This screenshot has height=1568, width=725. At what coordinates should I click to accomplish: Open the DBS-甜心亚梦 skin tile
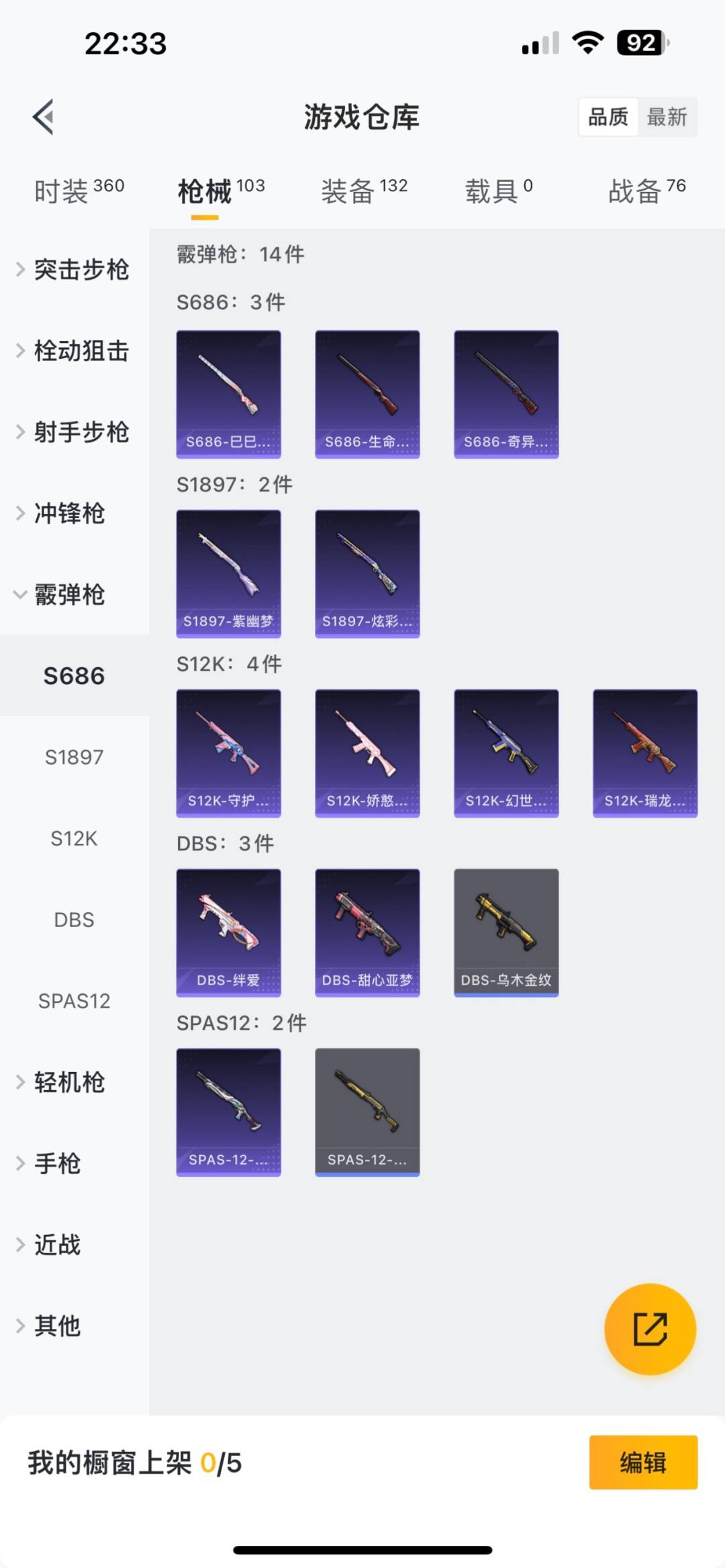[x=367, y=932]
